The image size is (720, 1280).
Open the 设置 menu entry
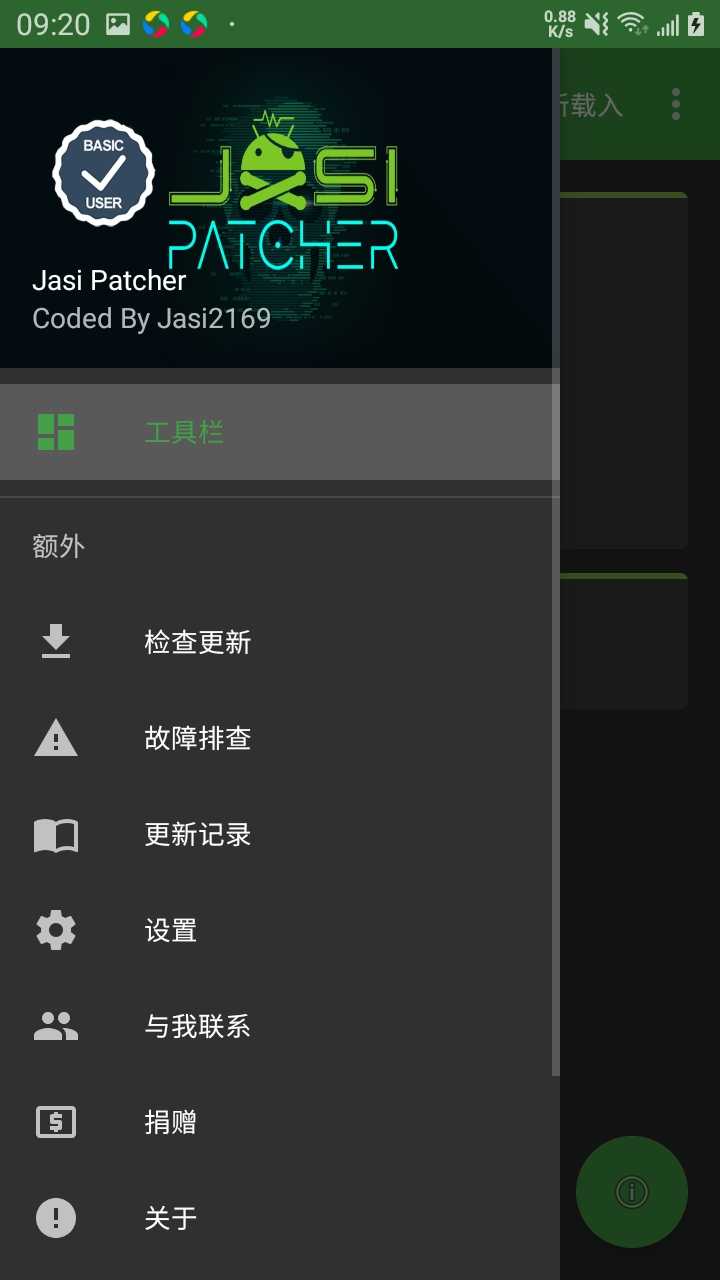pyautogui.click(x=170, y=929)
